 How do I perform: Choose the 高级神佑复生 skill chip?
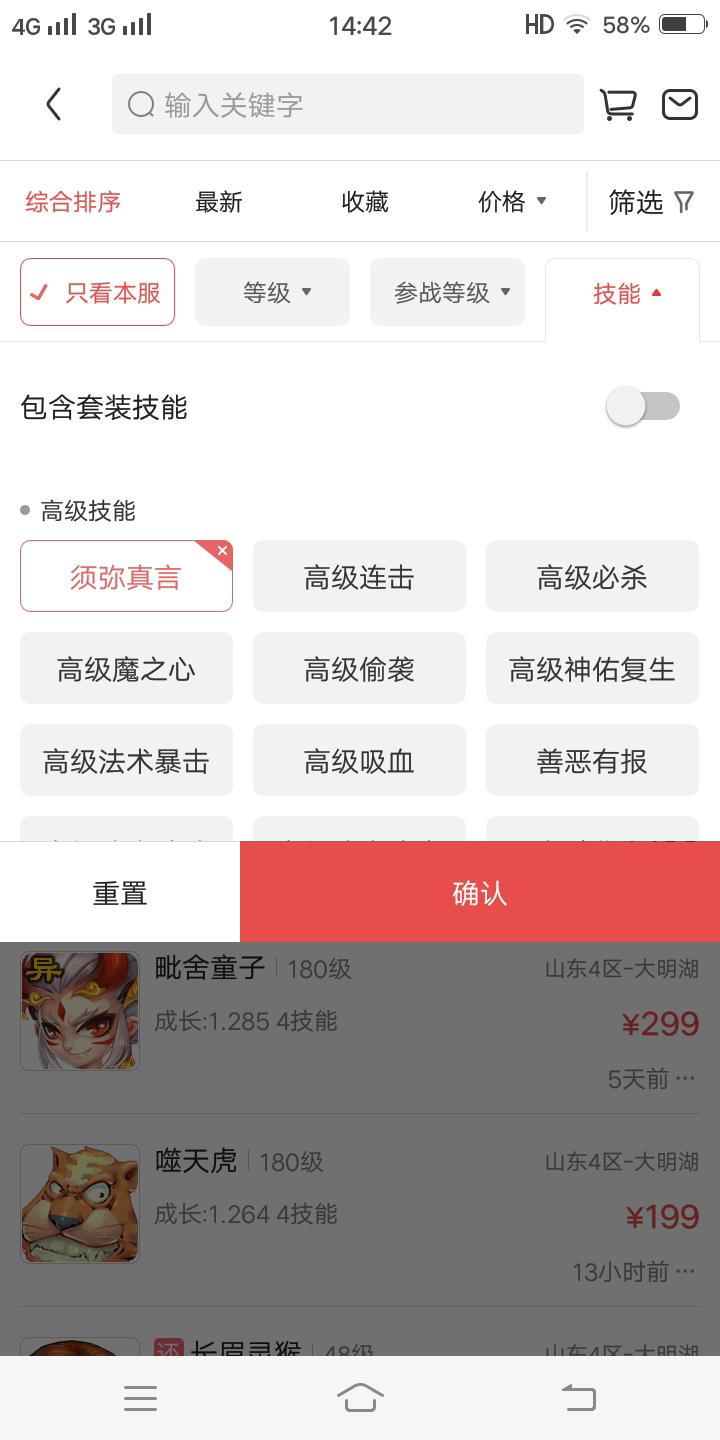pyautogui.click(x=592, y=669)
